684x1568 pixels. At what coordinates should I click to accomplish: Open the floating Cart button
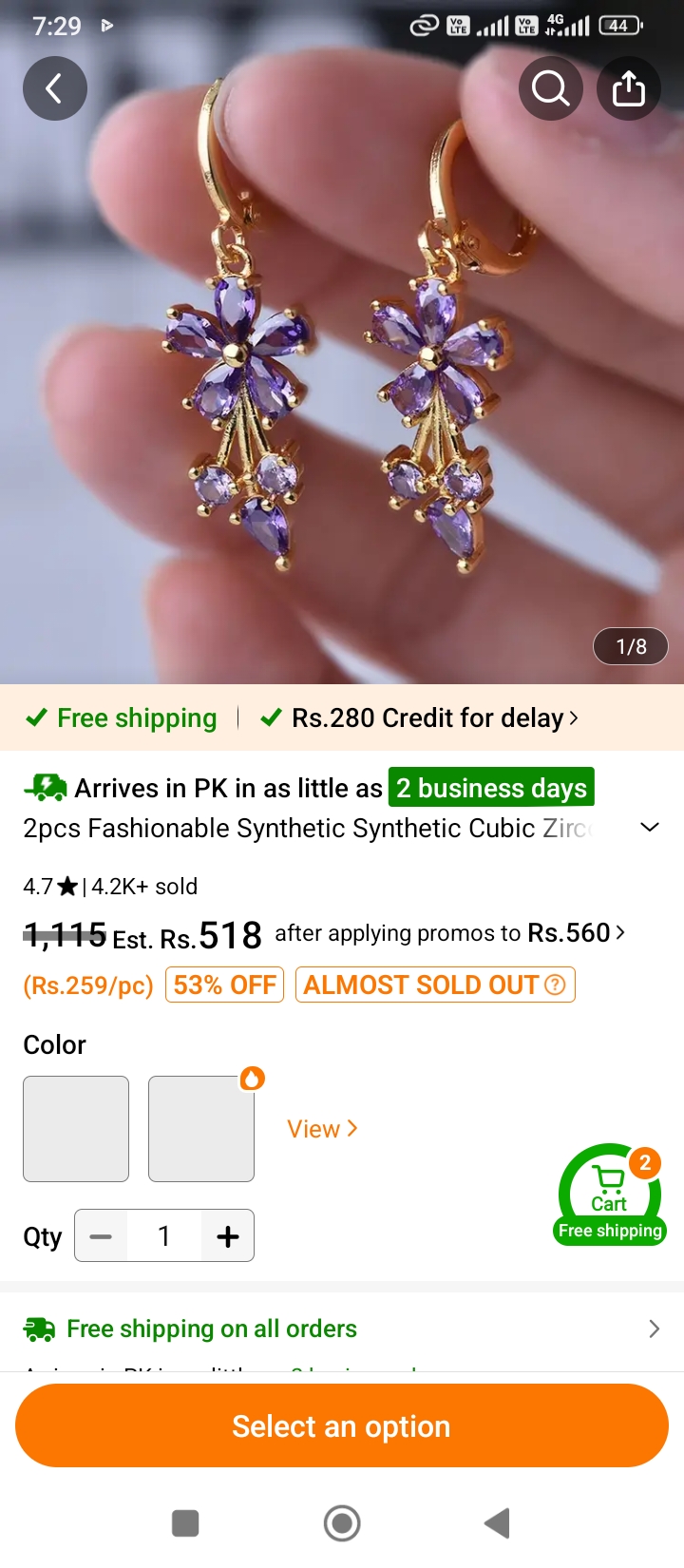[x=610, y=1195]
